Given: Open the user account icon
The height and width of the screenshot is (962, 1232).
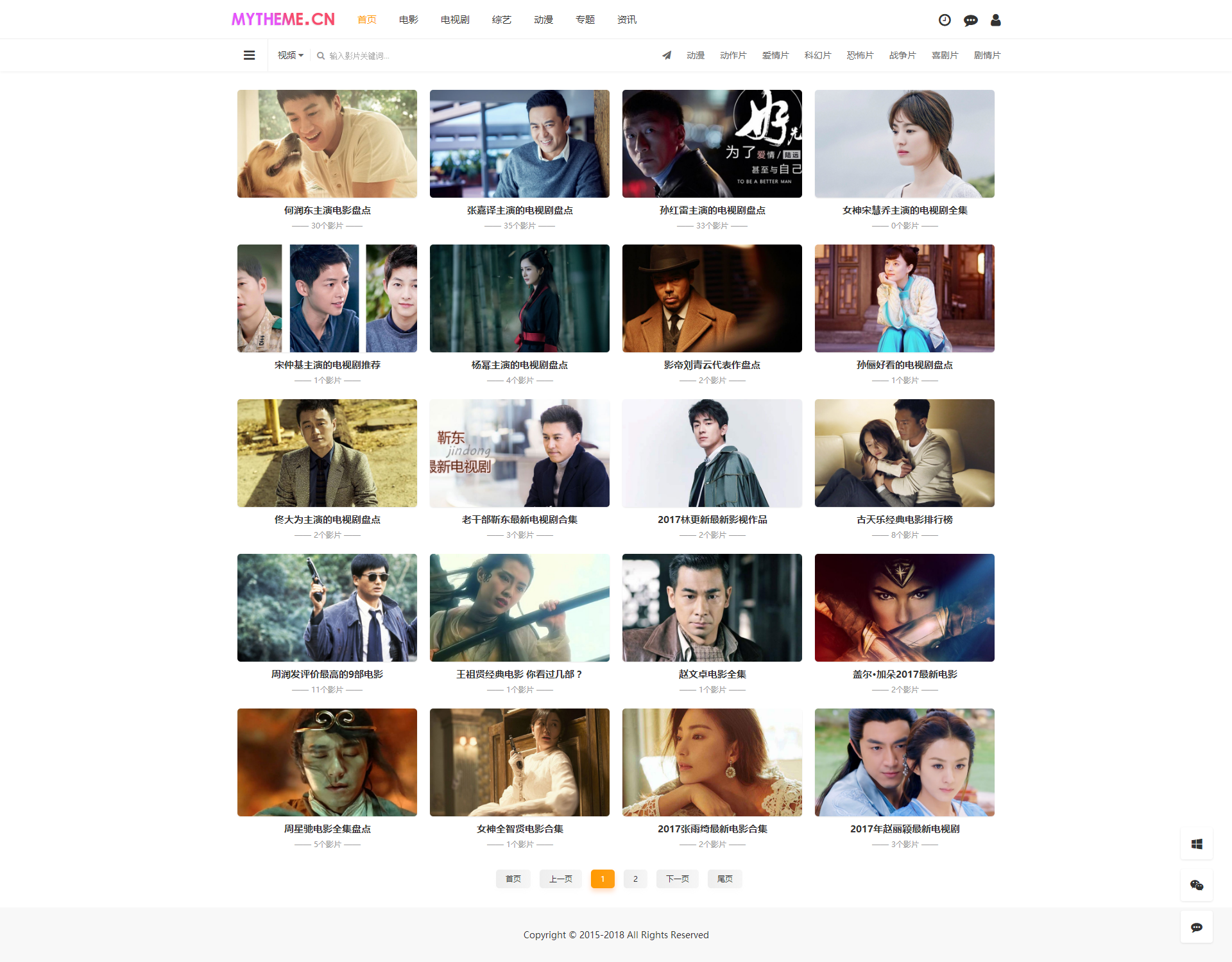Looking at the screenshot, I should coord(995,20).
